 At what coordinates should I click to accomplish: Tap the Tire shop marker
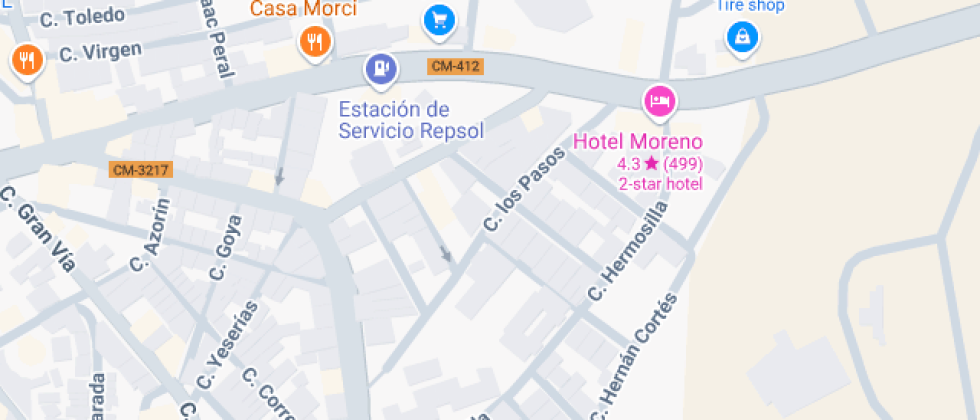(742, 38)
